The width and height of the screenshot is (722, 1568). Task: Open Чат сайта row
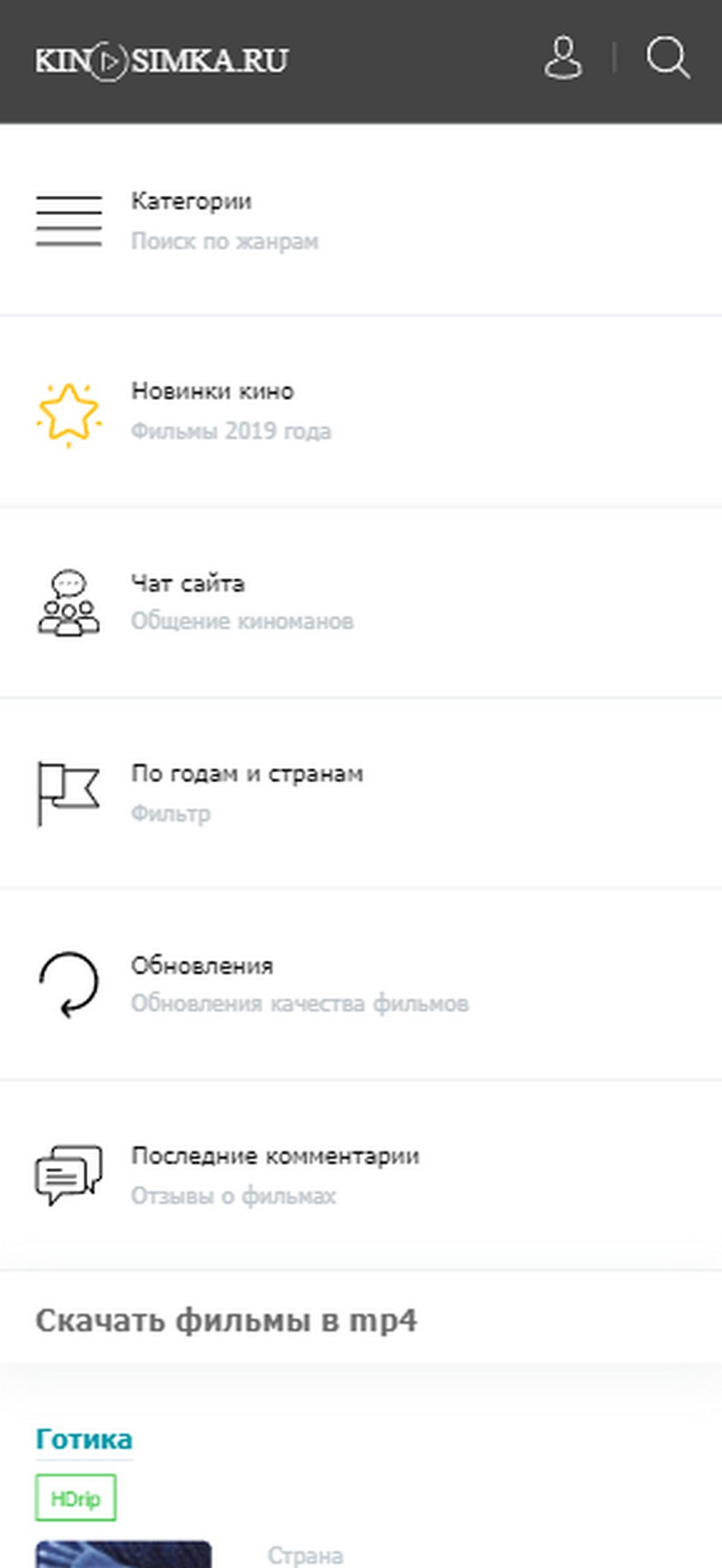pos(361,602)
